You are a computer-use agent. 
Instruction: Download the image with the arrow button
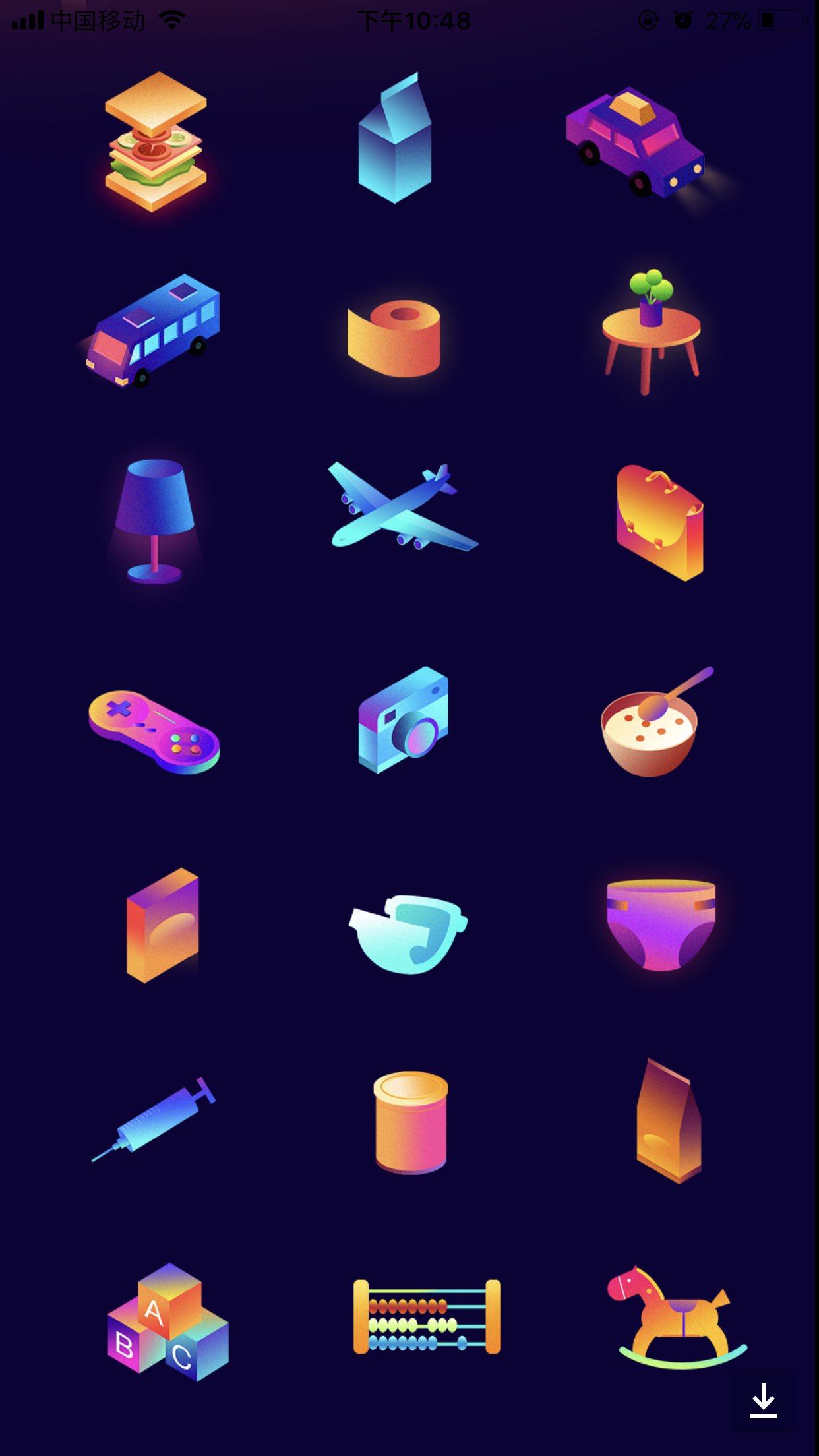pyautogui.click(x=764, y=1400)
